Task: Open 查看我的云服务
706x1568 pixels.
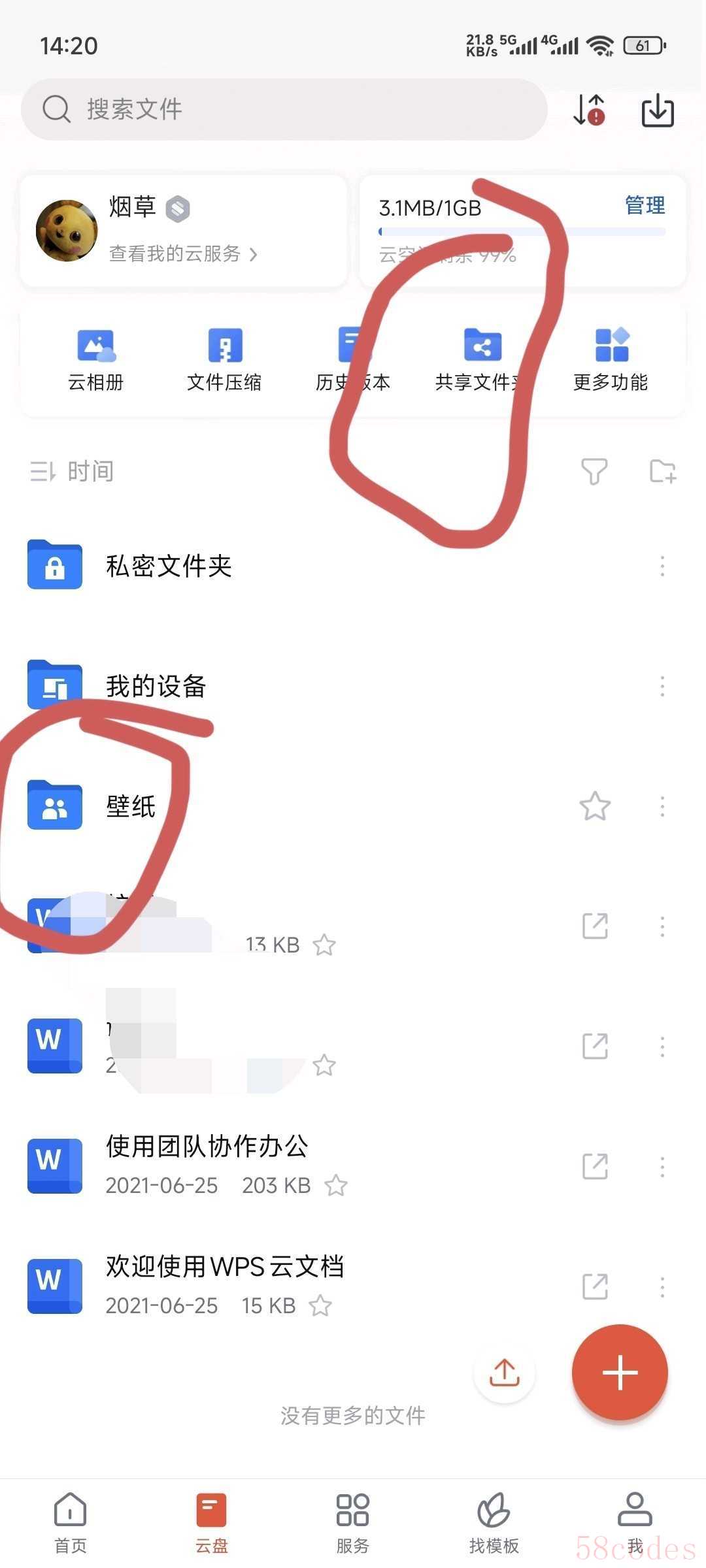Action: click(x=183, y=253)
